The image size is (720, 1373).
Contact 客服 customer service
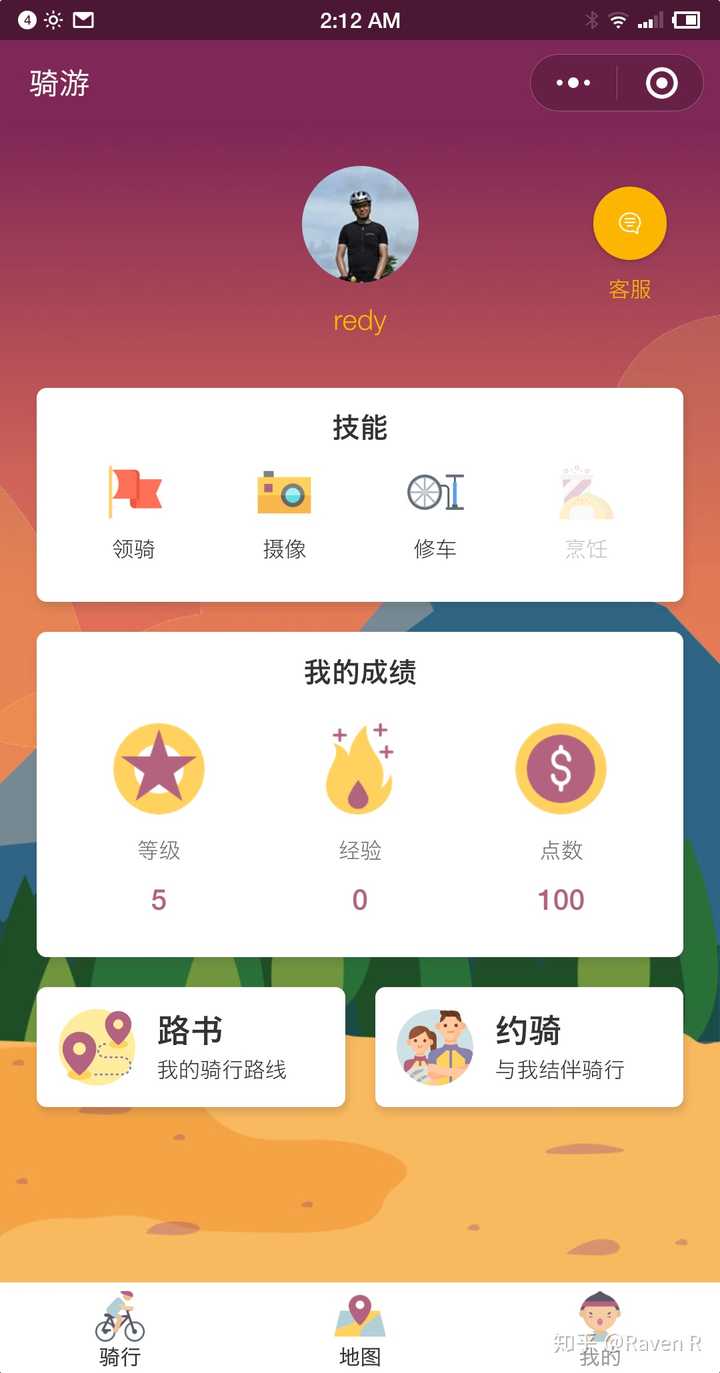(x=630, y=224)
